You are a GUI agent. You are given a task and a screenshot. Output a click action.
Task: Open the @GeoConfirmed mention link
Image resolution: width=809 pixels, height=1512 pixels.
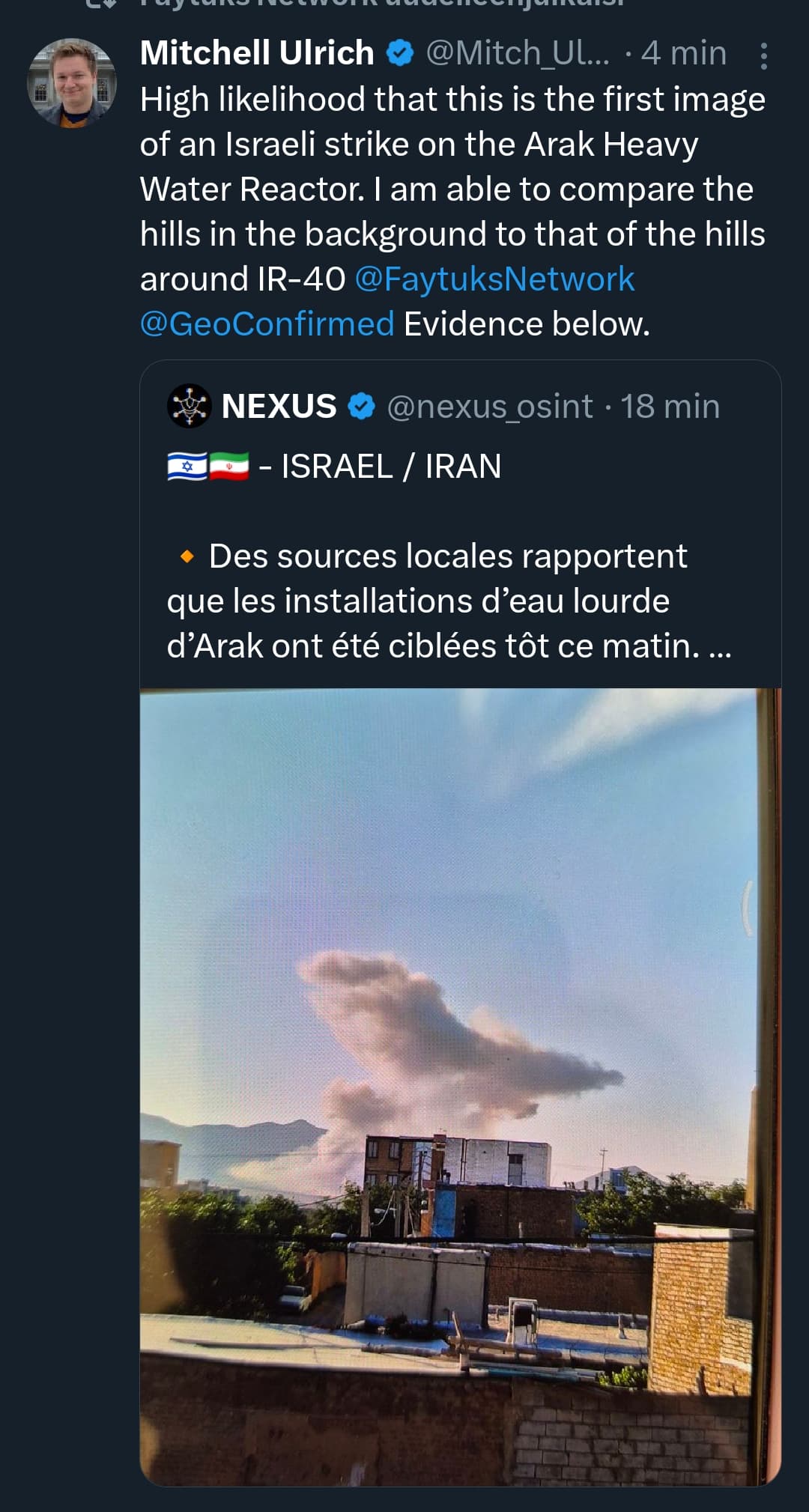coord(267,324)
